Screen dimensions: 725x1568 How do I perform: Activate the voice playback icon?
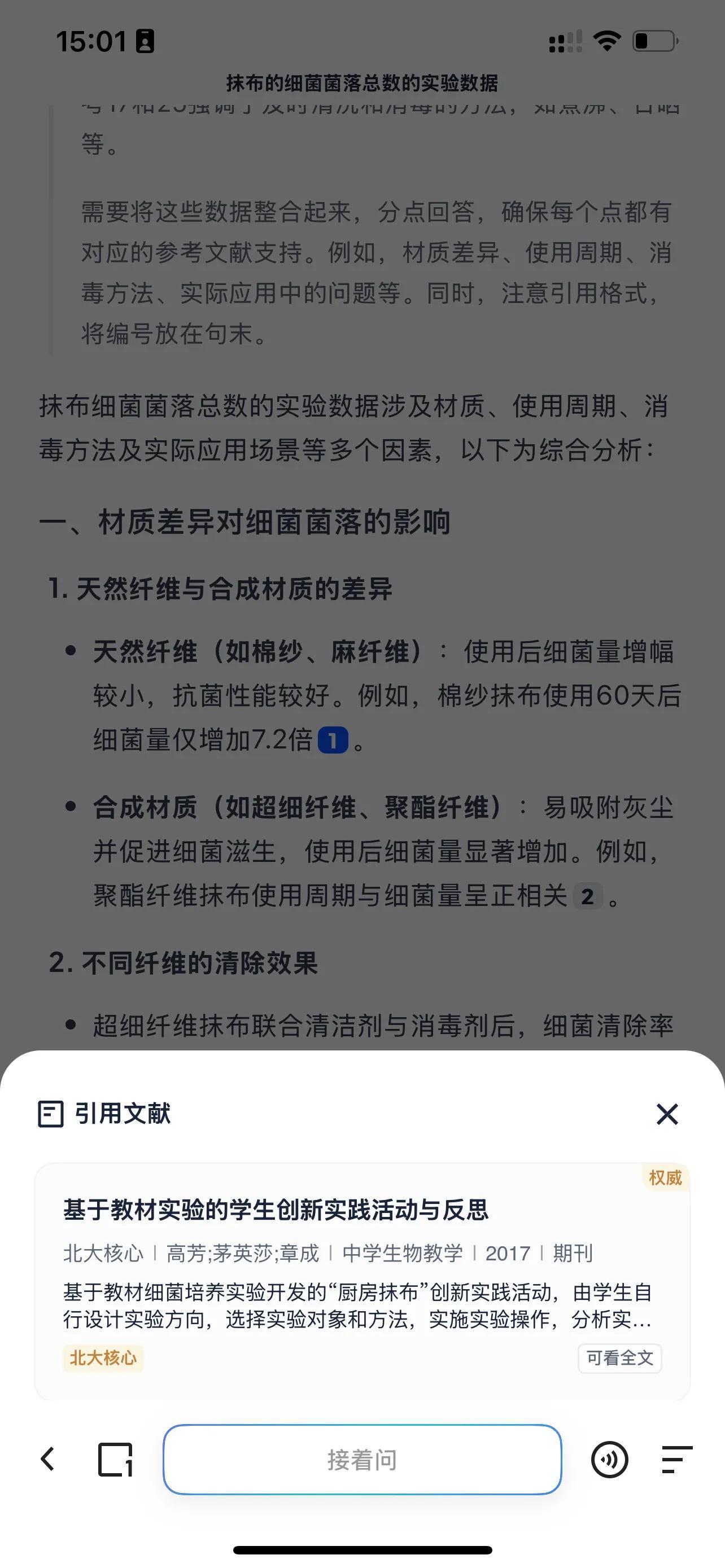609,1459
